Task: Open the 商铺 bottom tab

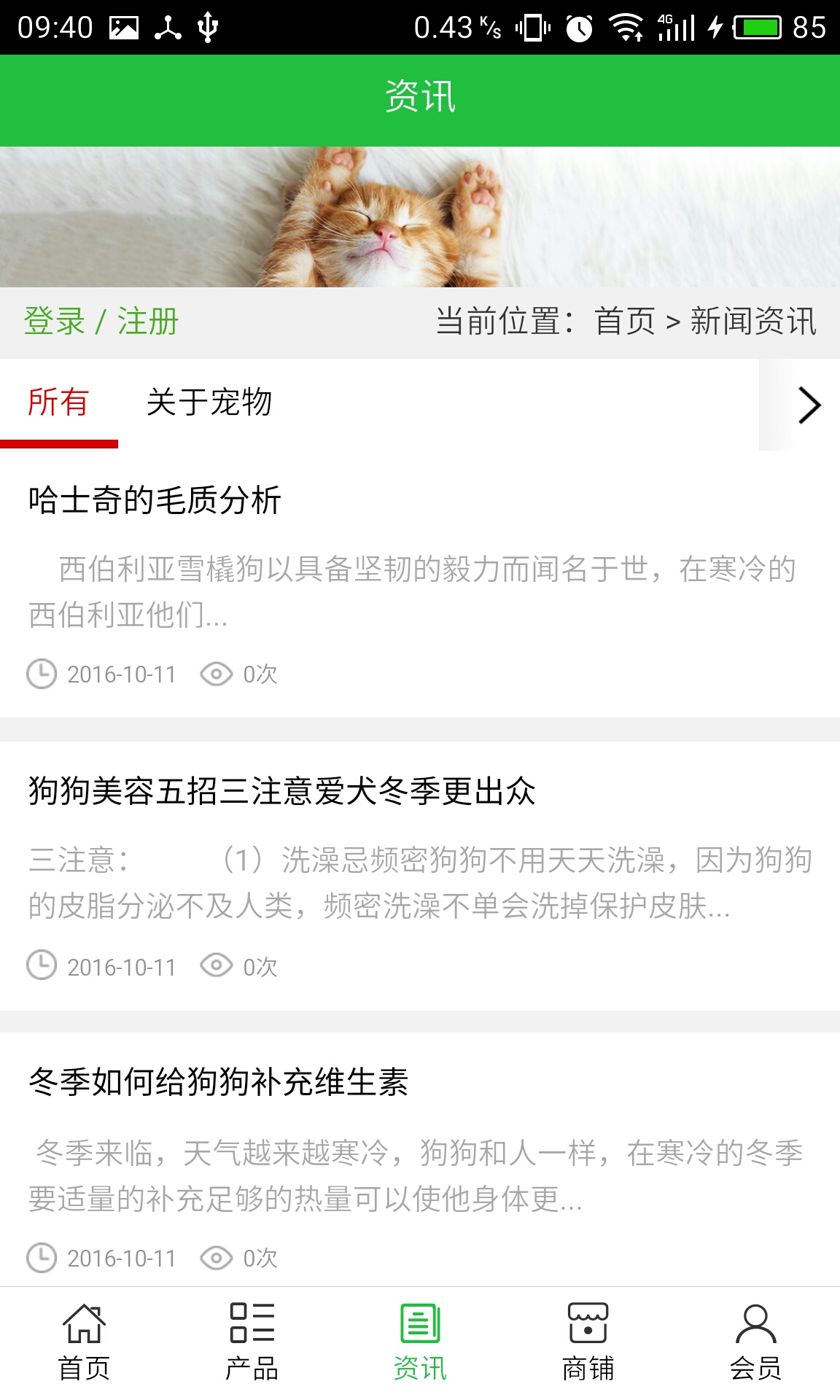Action: tap(588, 1343)
